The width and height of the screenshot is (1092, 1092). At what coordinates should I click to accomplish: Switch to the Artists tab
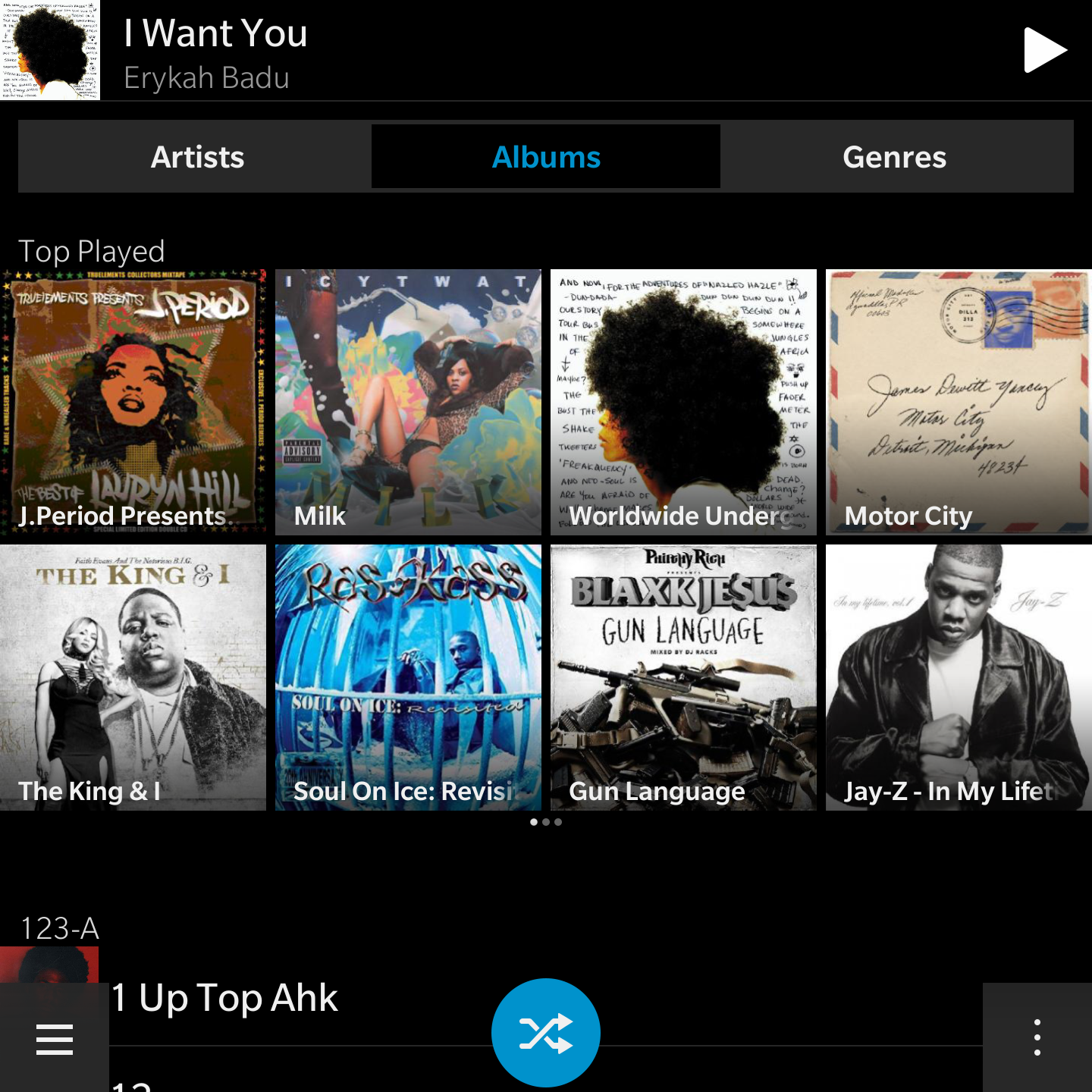(x=197, y=157)
